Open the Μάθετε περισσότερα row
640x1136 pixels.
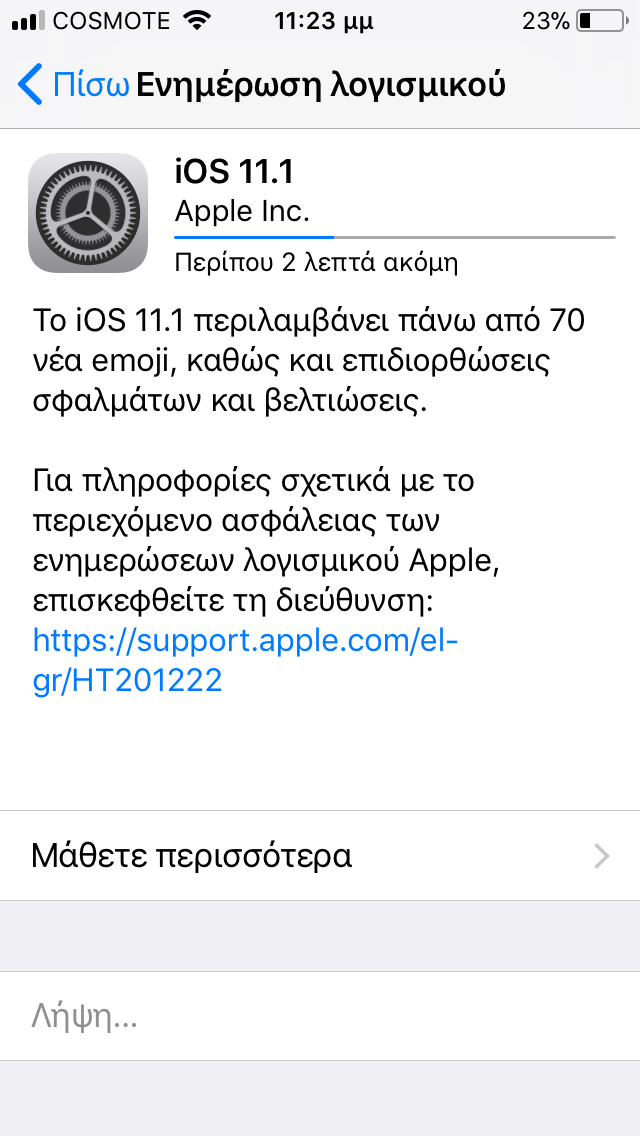click(x=320, y=856)
